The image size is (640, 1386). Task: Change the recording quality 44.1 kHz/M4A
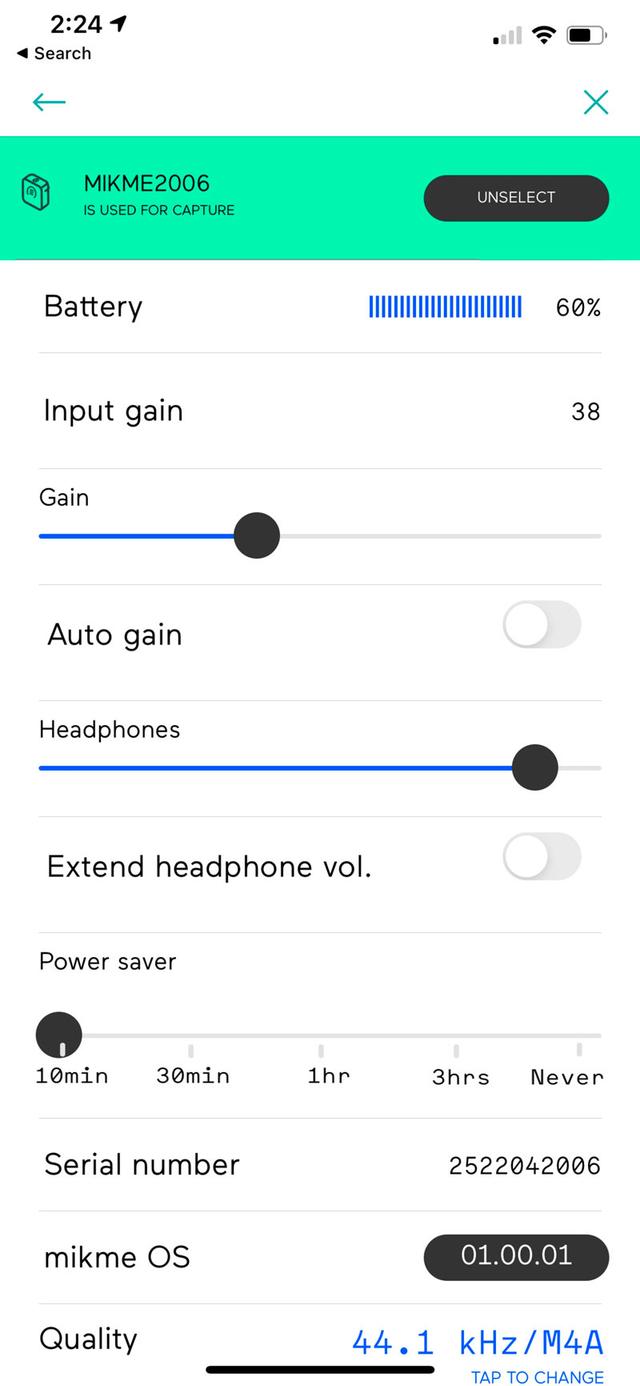coord(477,1343)
